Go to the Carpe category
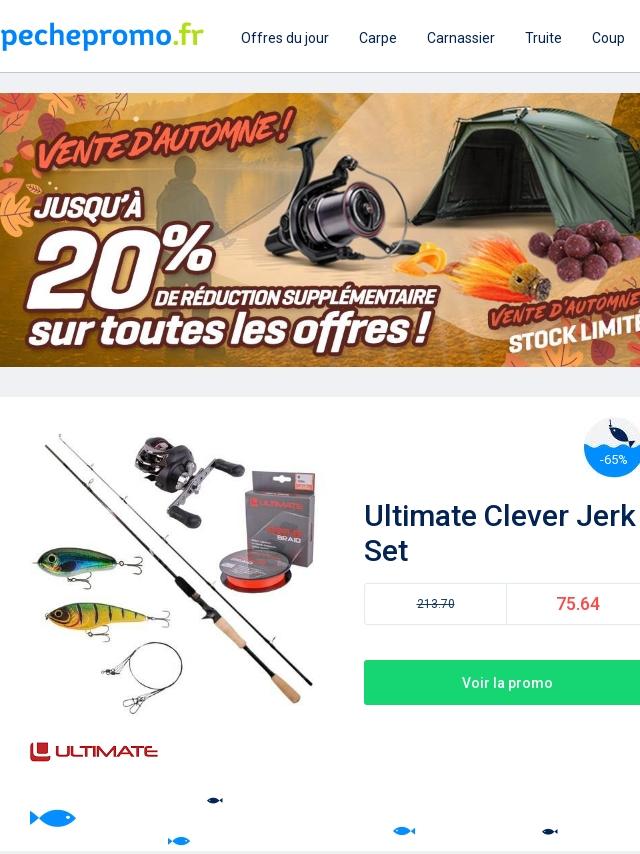Screen dimensions: 640x854 (x=377, y=38)
